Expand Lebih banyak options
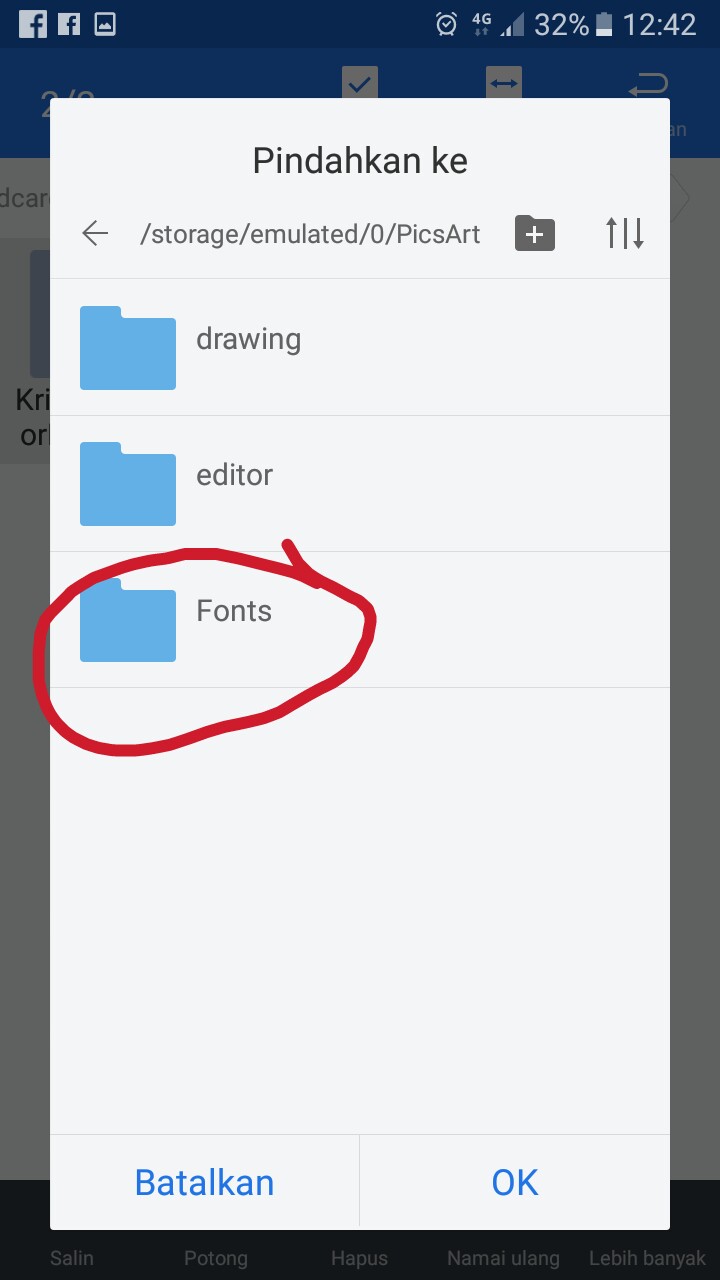Screen dimensions: 720x1280 click(646, 1258)
